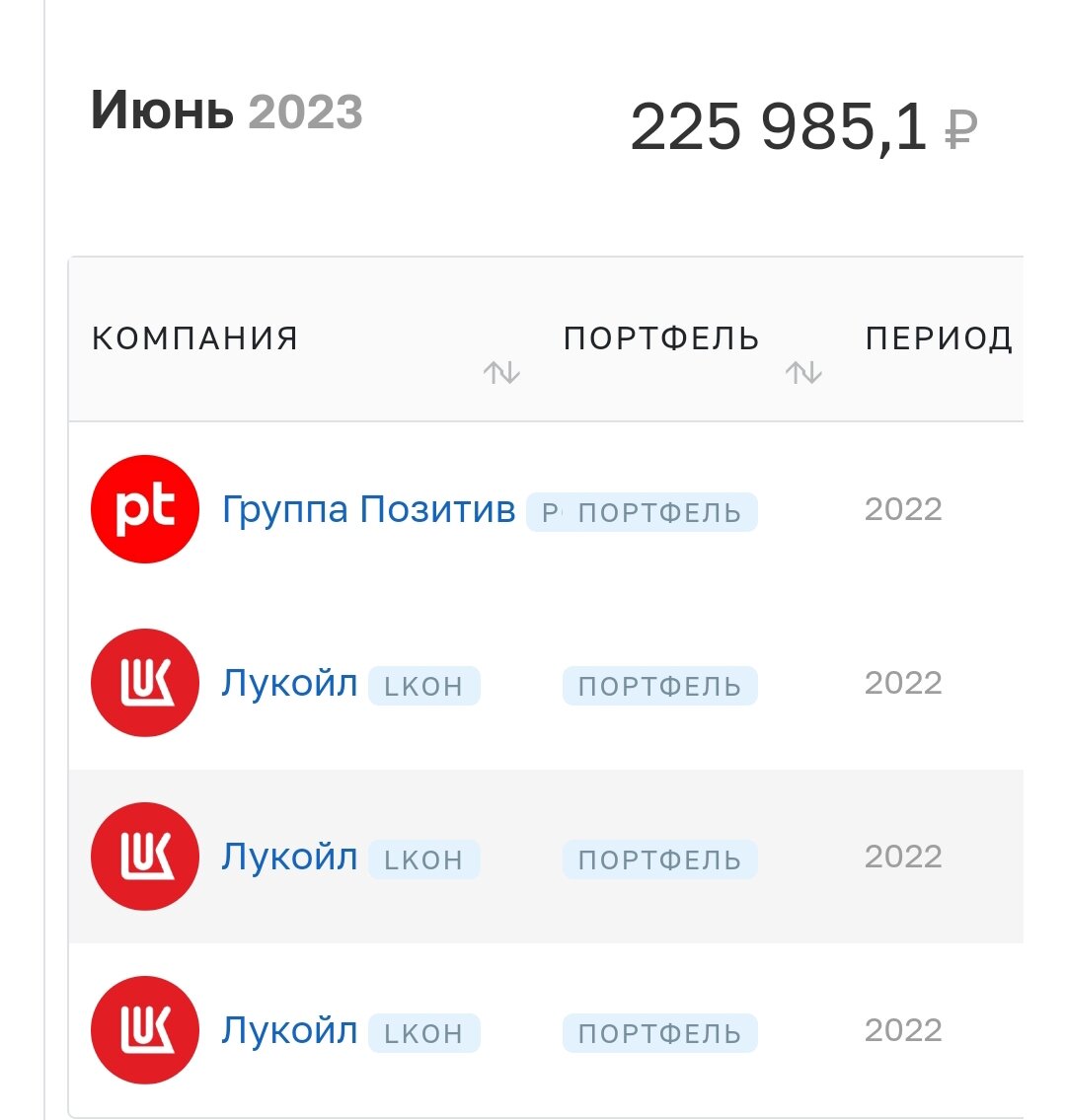Click the 2022 period value for Группа Позитив

pyautogui.click(x=903, y=508)
